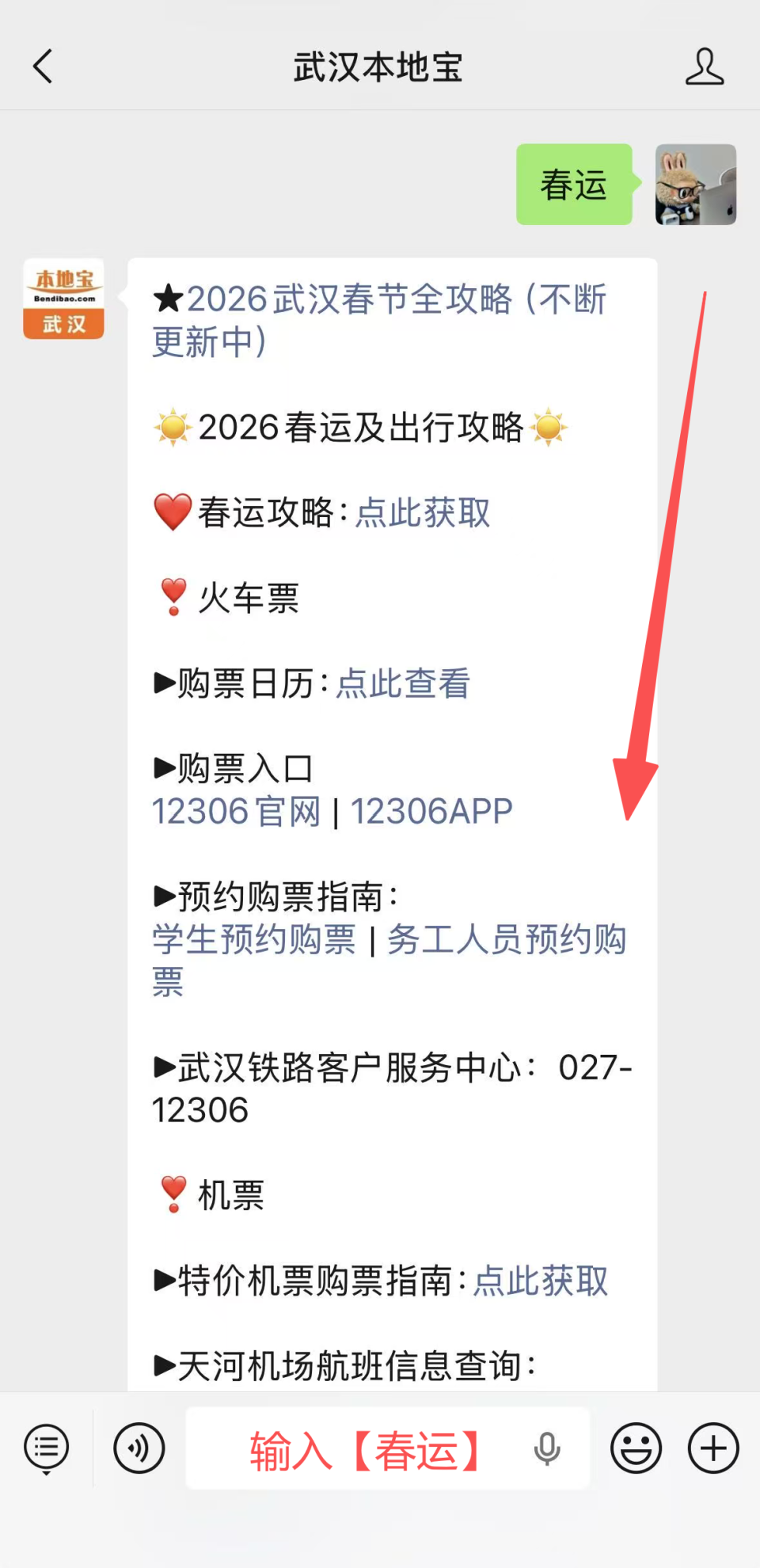Open the 春运攻略 点此获取 link
This screenshot has height=1568, width=760.
424,513
